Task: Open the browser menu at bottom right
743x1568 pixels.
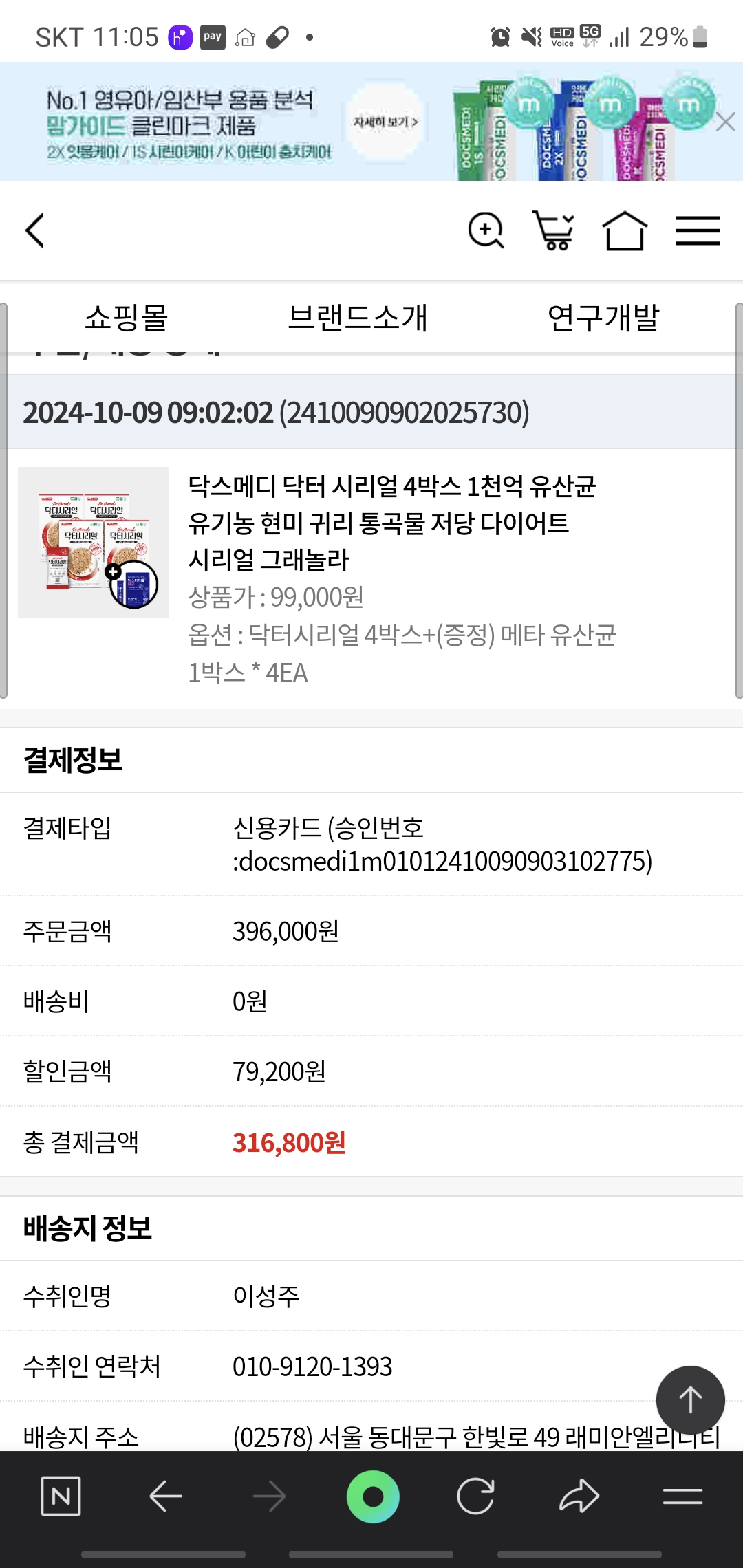Action: point(682,1496)
